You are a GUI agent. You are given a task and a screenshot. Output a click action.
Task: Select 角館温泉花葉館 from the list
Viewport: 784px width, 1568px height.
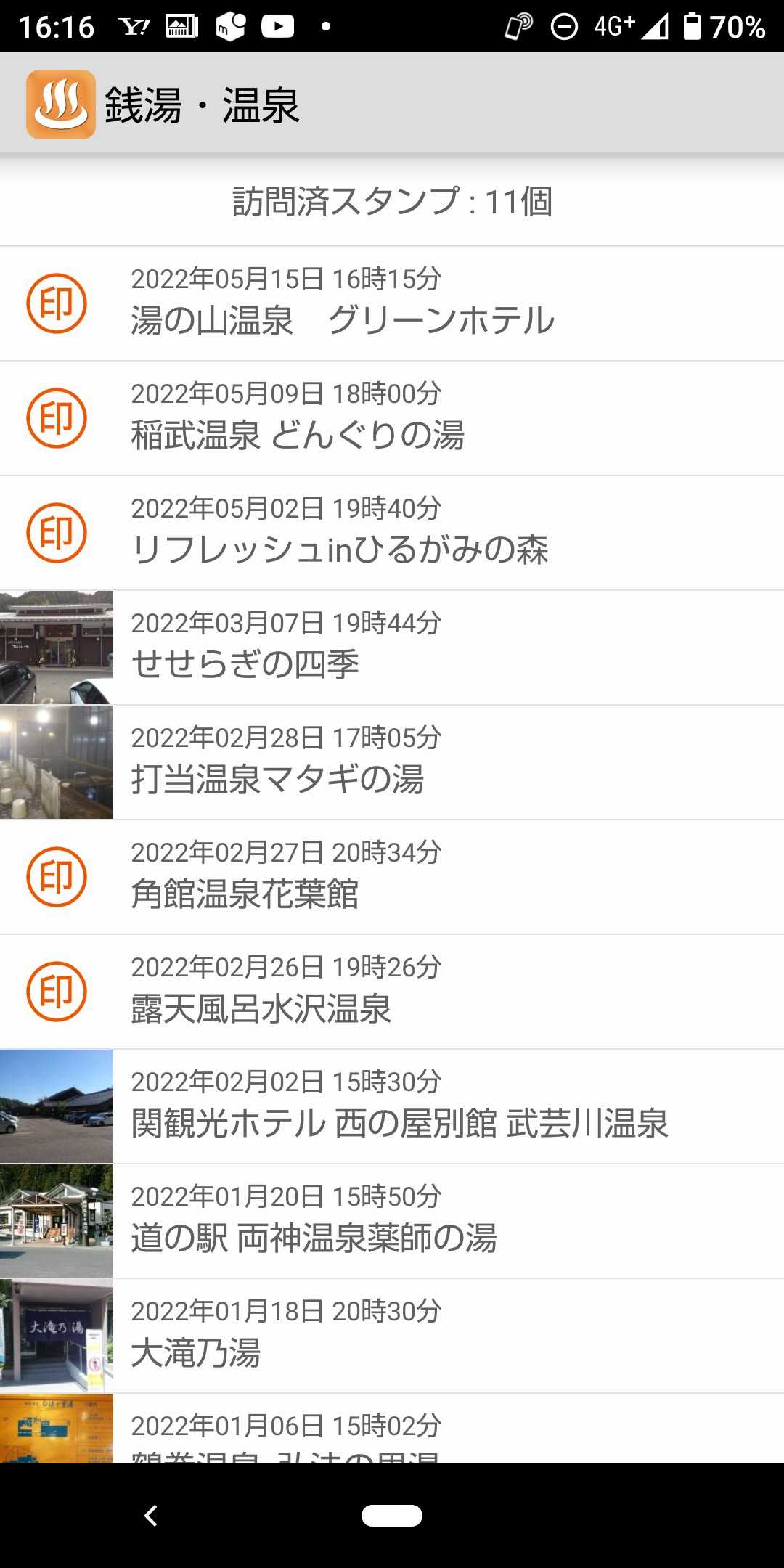[x=392, y=877]
